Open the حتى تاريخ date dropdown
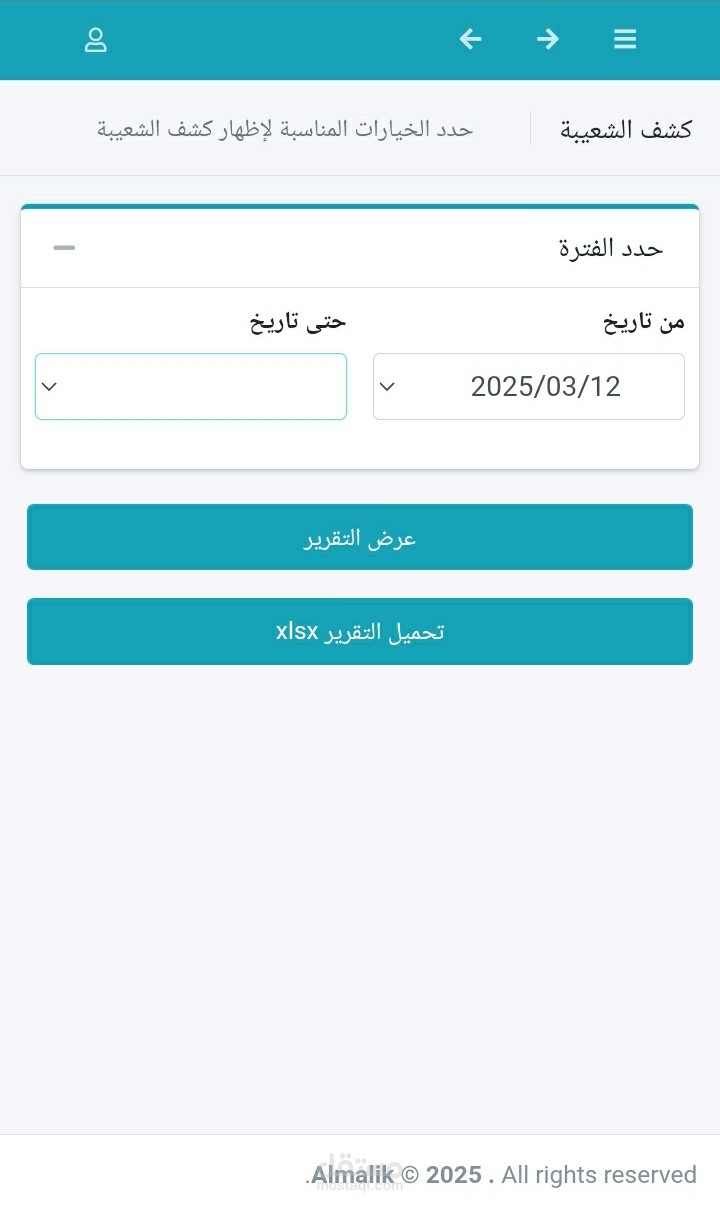Viewport: 720px width, 1217px height. 190,386
